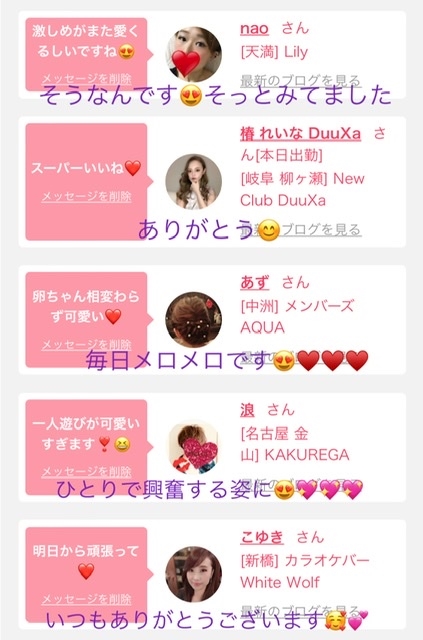
Task: View nao's latest blog
Action: click(301, 80)
